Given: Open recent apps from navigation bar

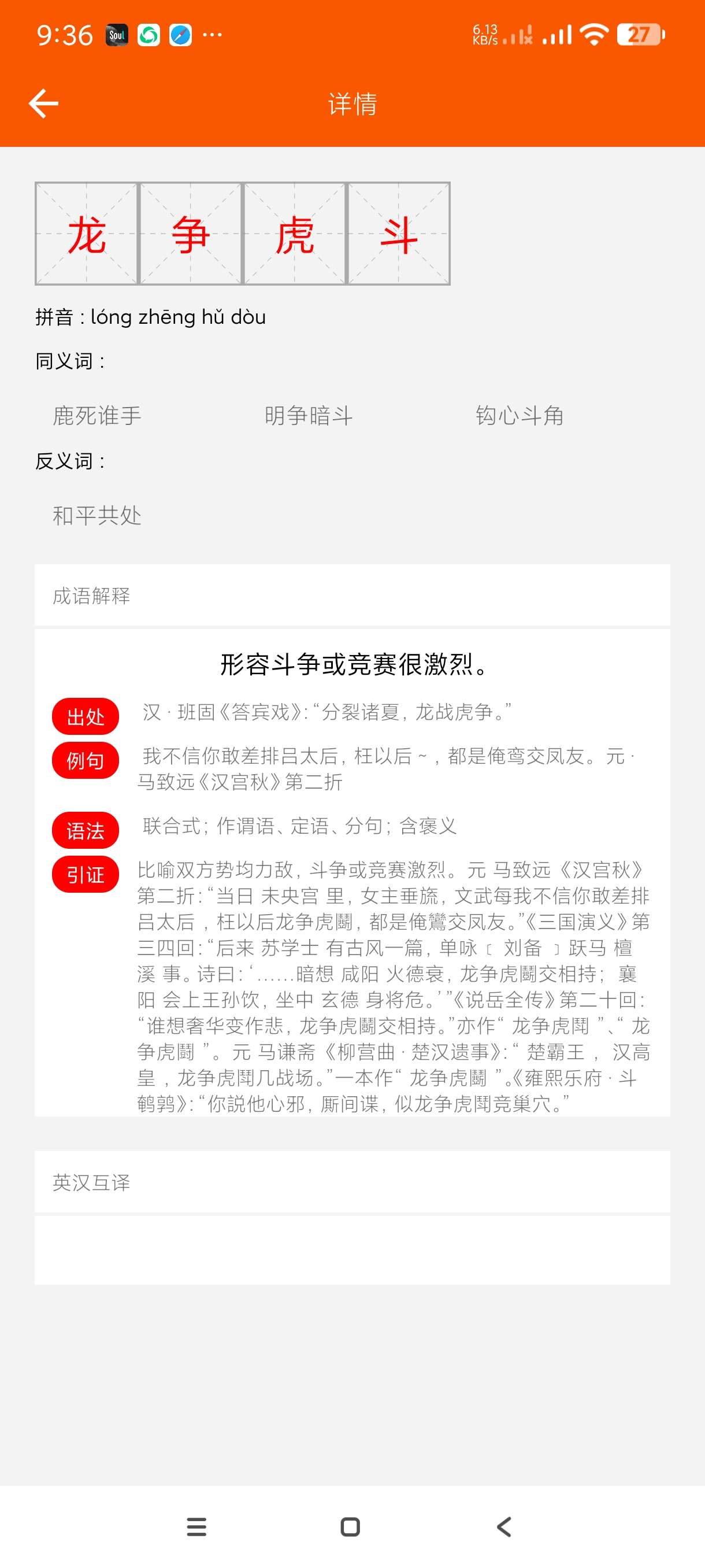Looking at the screenshot, I should 196,1526.
